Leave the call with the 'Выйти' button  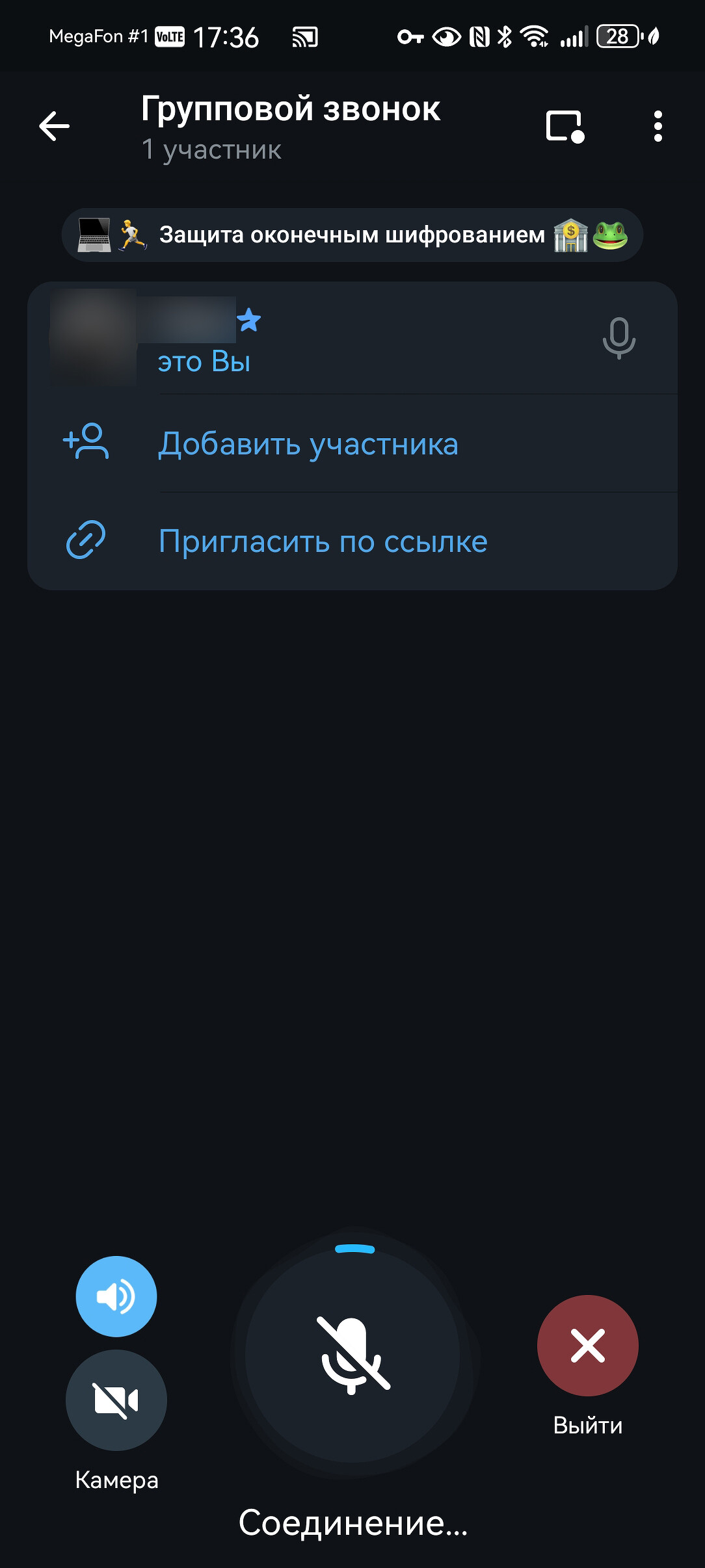point(587,1346)
